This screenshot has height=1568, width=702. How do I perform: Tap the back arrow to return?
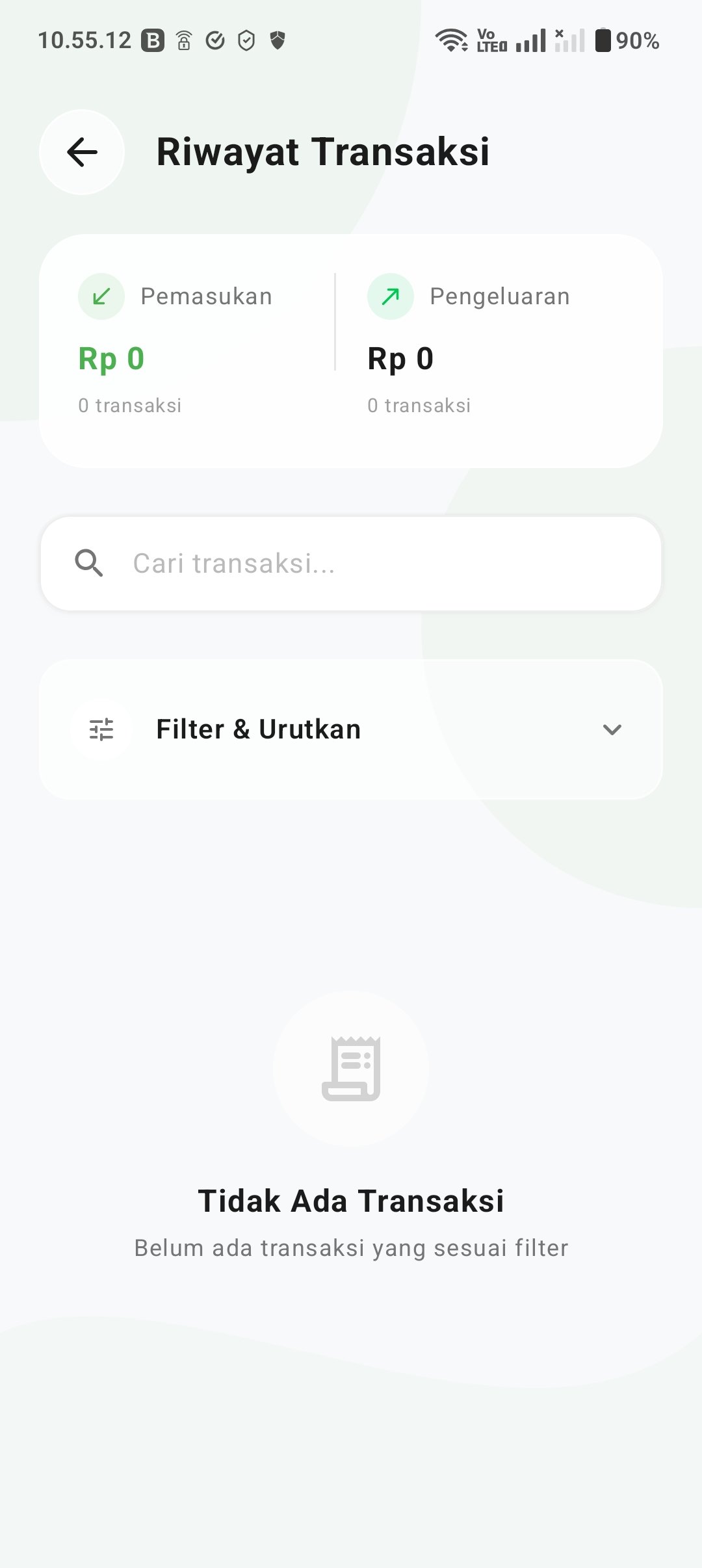pos(81,151)
